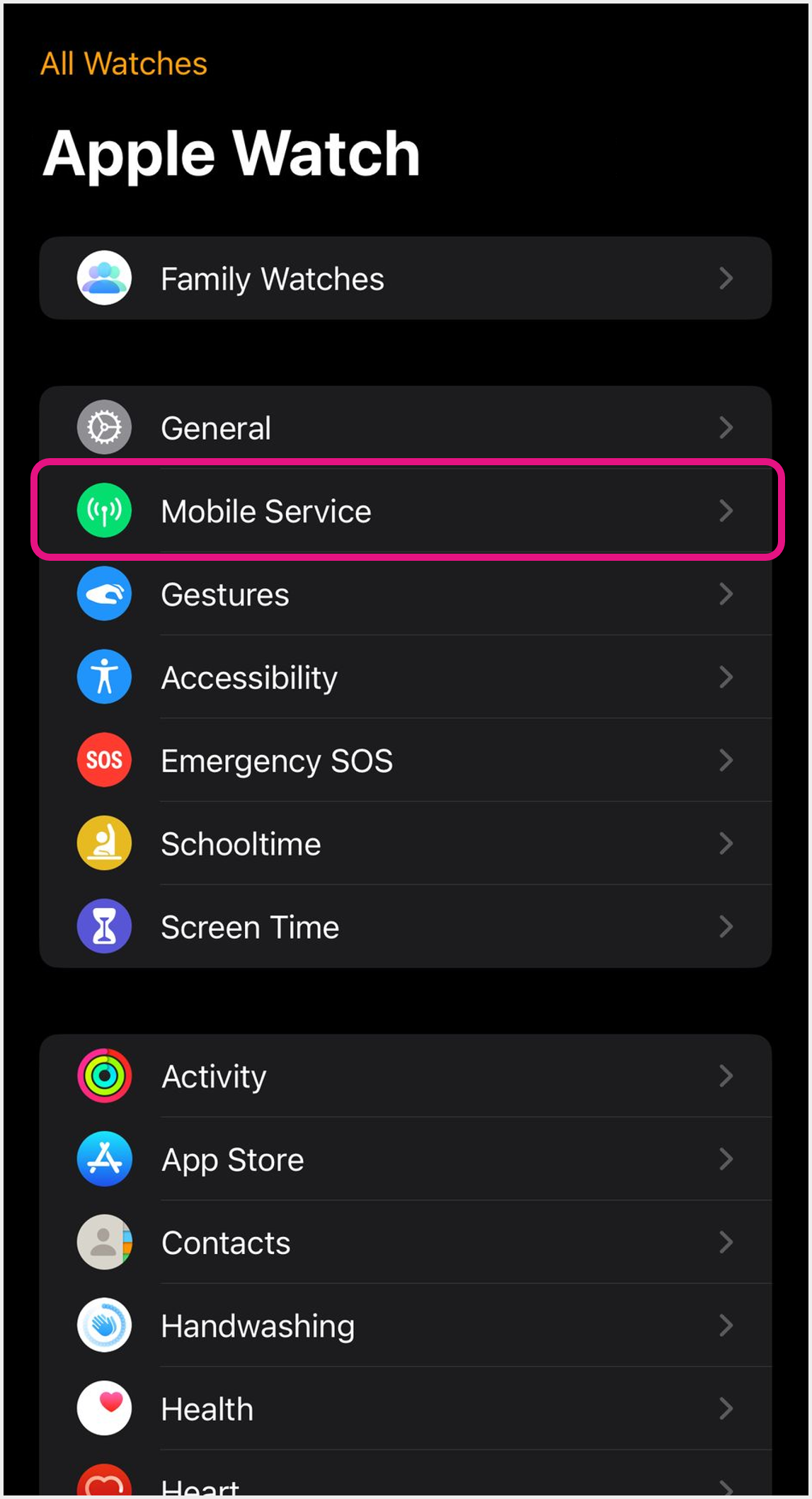Open Emergency SOS settings
The image size is (812, 1499).
point(406,760)
